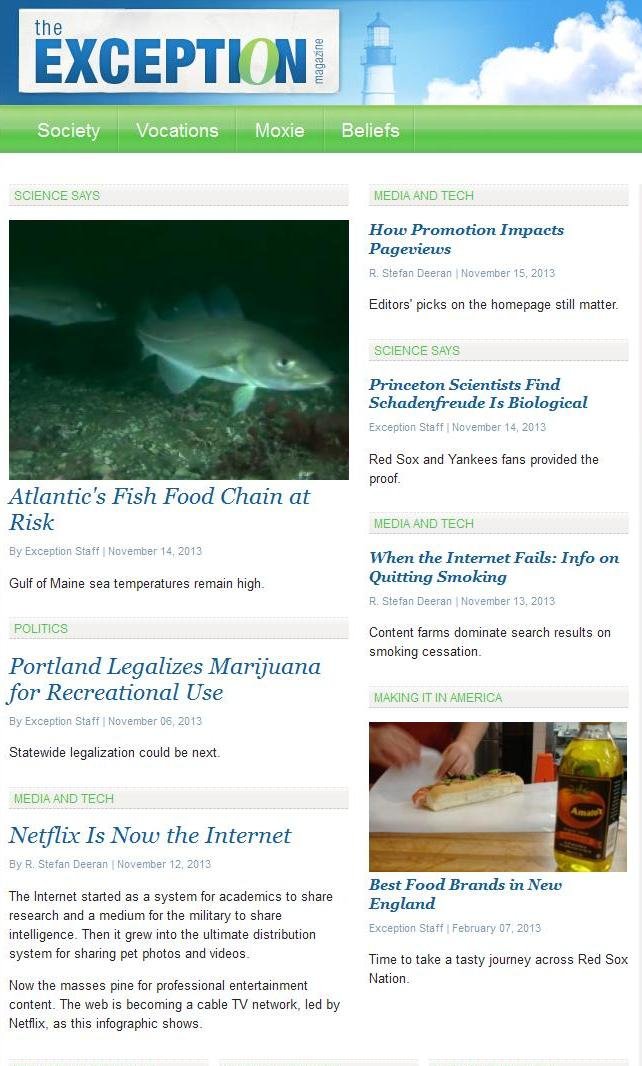Open "When the Internet Fails" article
This screenshot has width=642, height=1066.
(493, 566)
